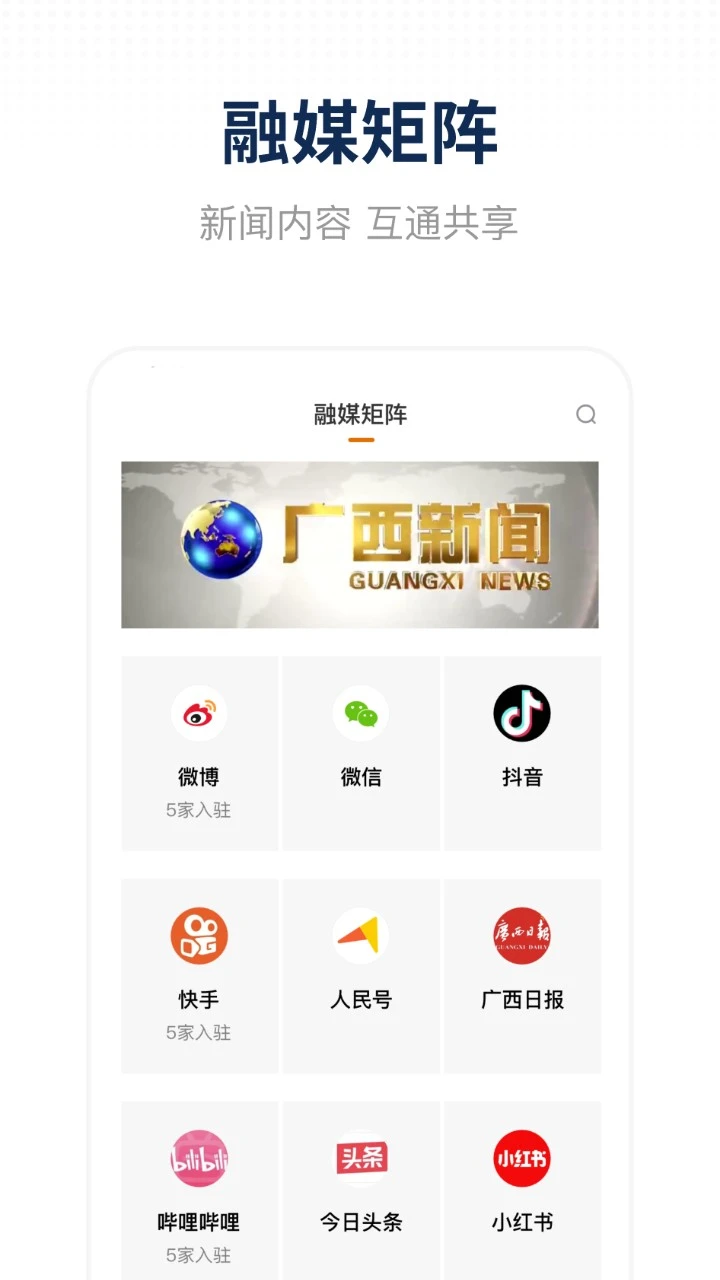720x1280 pixels.
Task: Expand 快手 entry showing 5家入驻
Action: tap(199, 1033)
